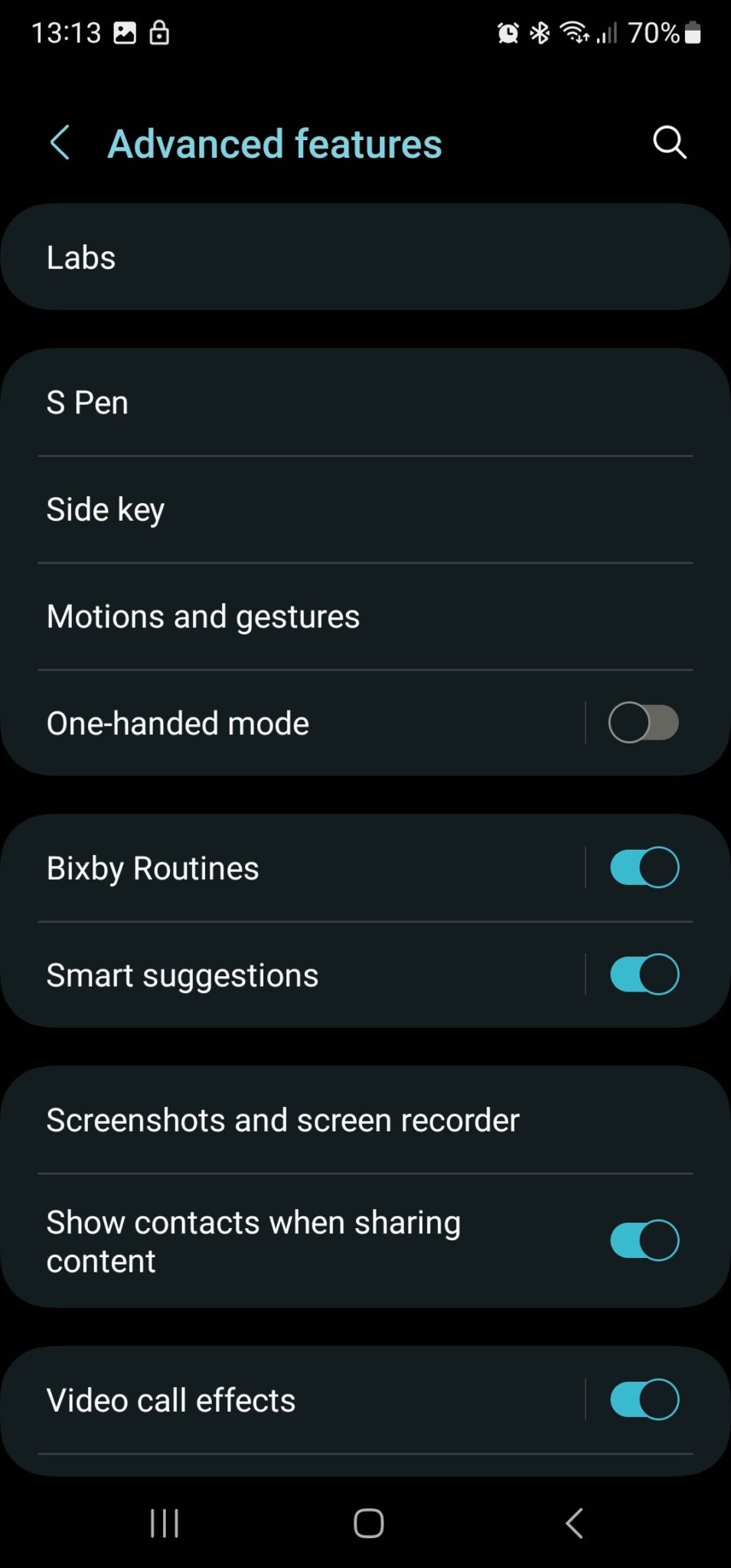The height and width of the screenshot is (1568, 731).
Task: Turn off Smart suggestions
Action: (x=644, y=974)
